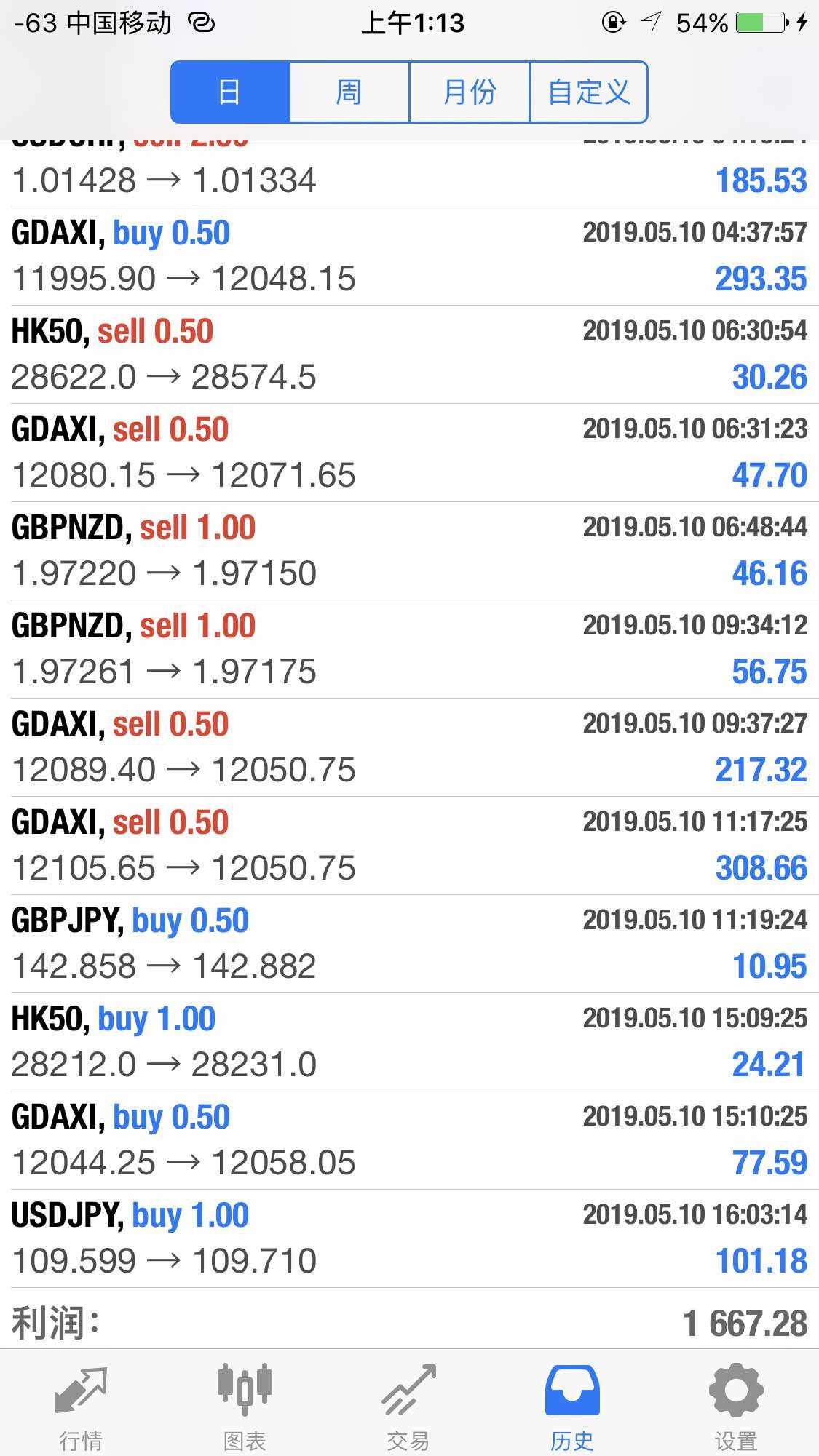Open the GDAXI sell trade at 06:31:23
This screenshot has height=1456, width=819.
pyautogui.click(x=409, y=453)
